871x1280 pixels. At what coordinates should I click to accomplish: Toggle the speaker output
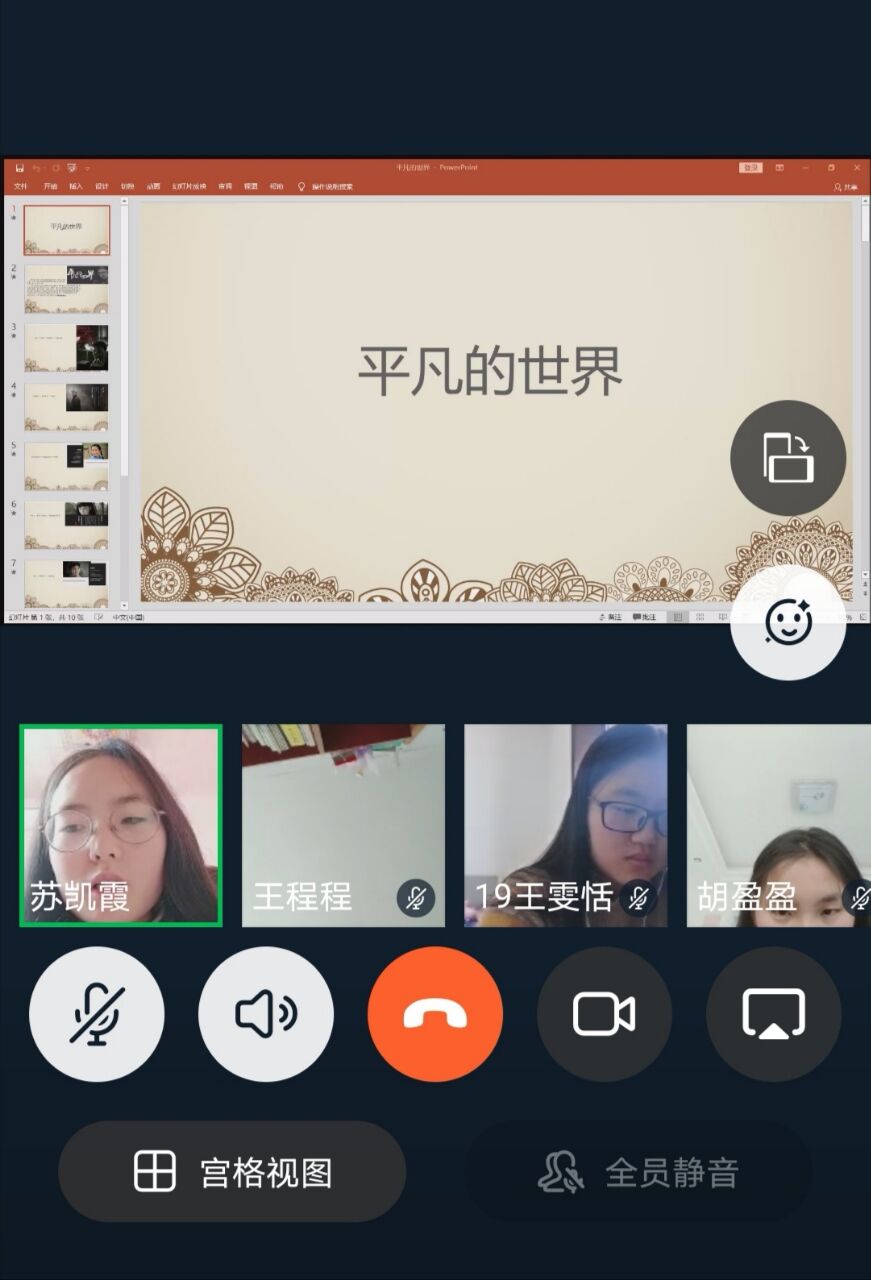click(266, 1014)
